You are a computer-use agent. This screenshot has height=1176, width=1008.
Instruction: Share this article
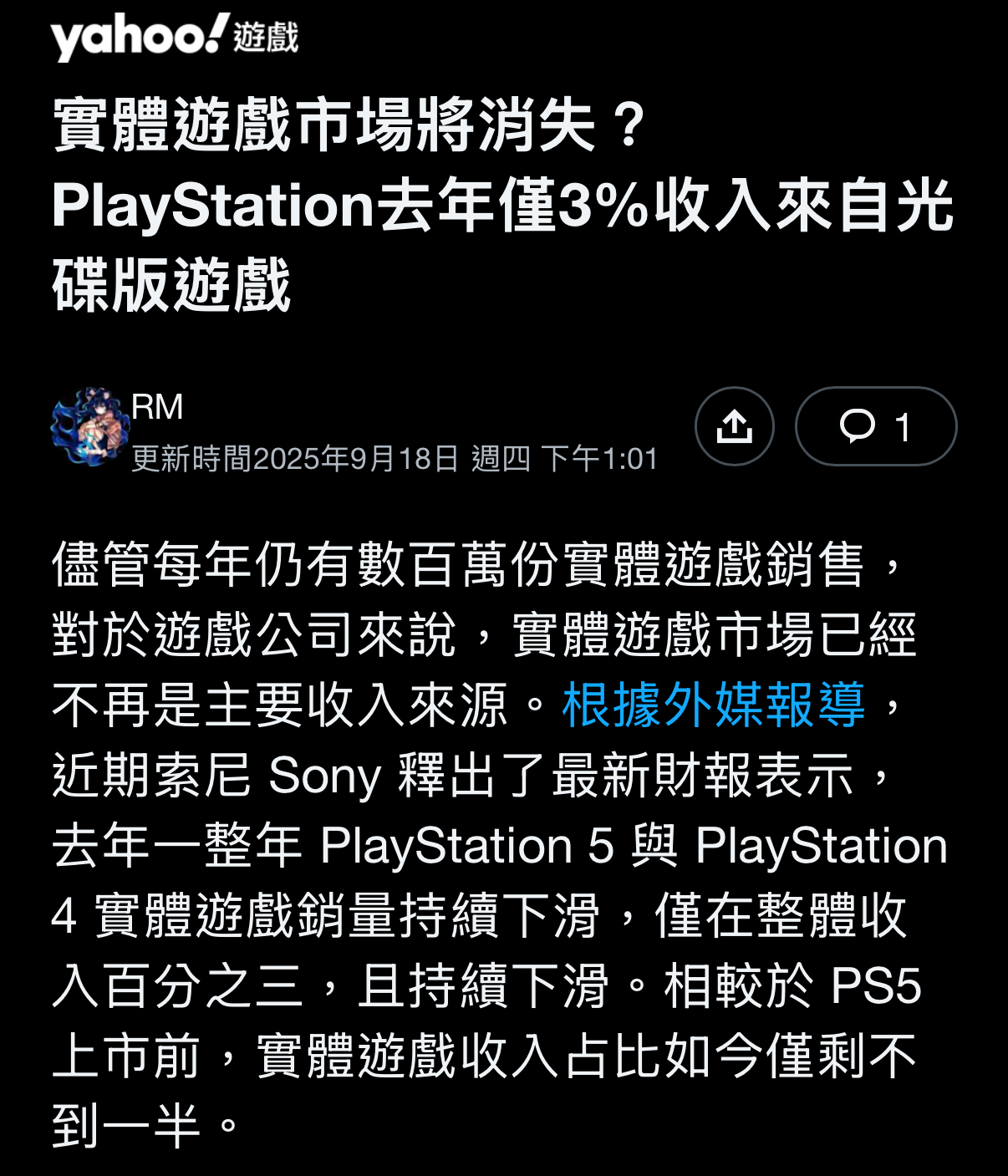click(734, 426)
